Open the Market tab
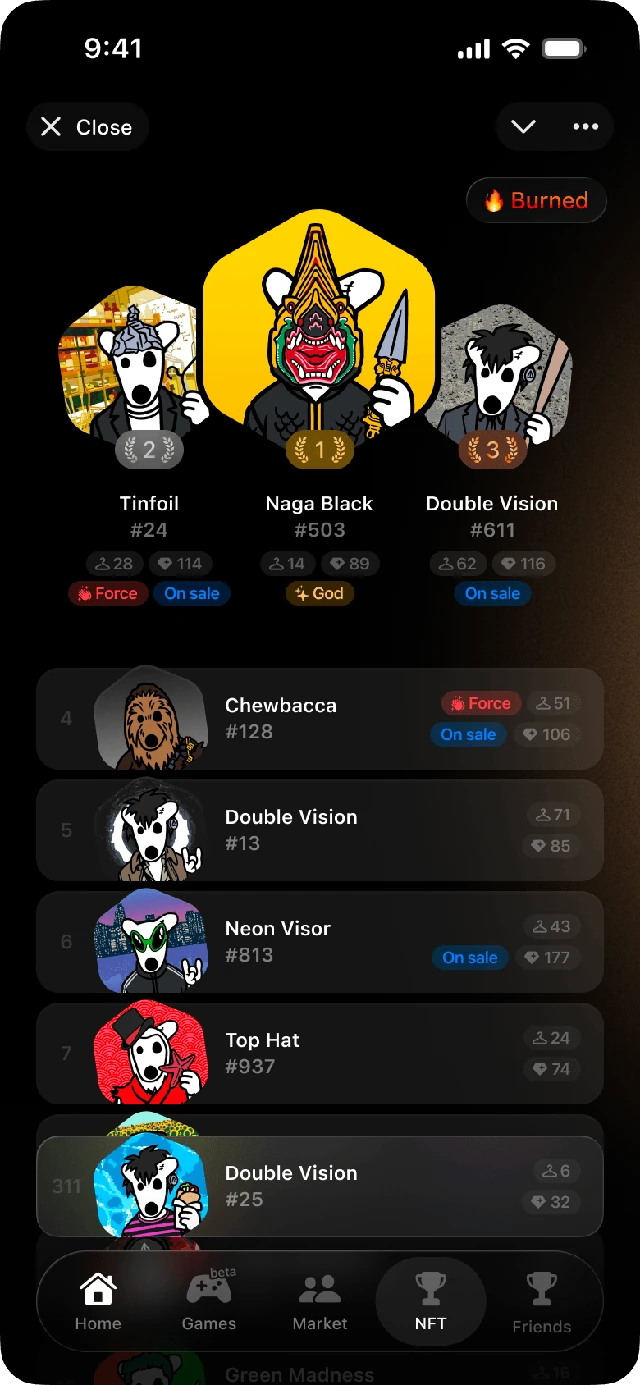The width and height of the screenshot is (640, 1385). point(320,1303)
